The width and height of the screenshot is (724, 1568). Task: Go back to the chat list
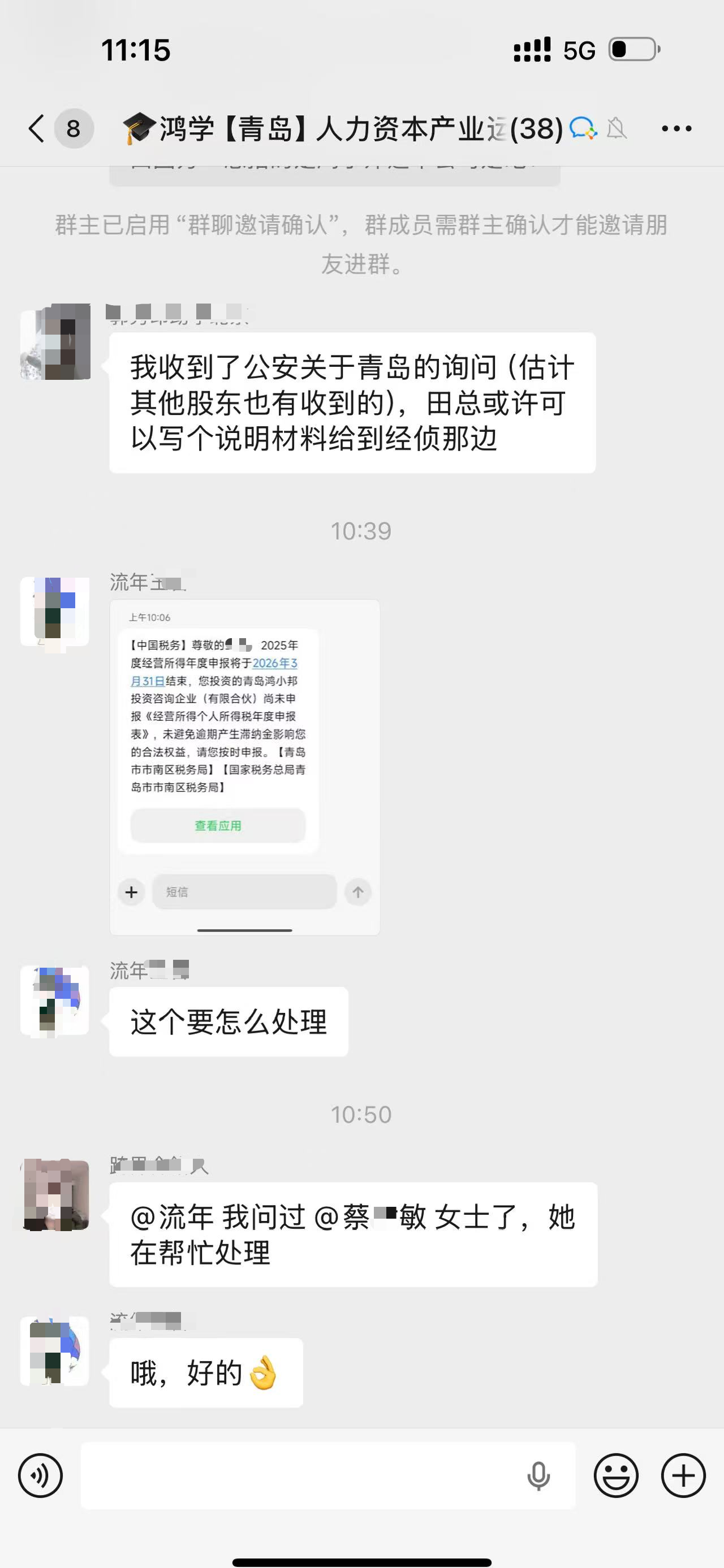coord(37,128)
